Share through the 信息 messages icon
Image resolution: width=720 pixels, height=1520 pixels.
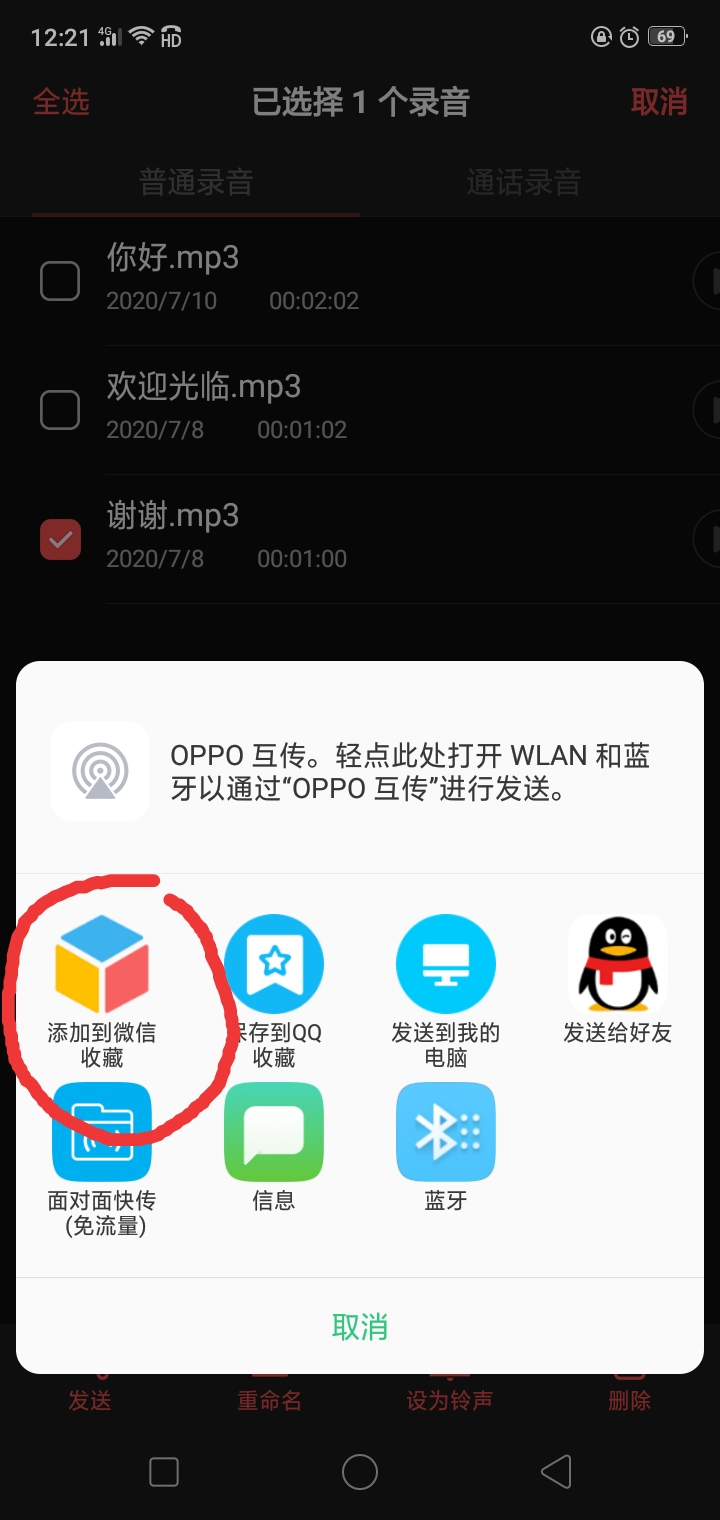[x=274, y=1132]
